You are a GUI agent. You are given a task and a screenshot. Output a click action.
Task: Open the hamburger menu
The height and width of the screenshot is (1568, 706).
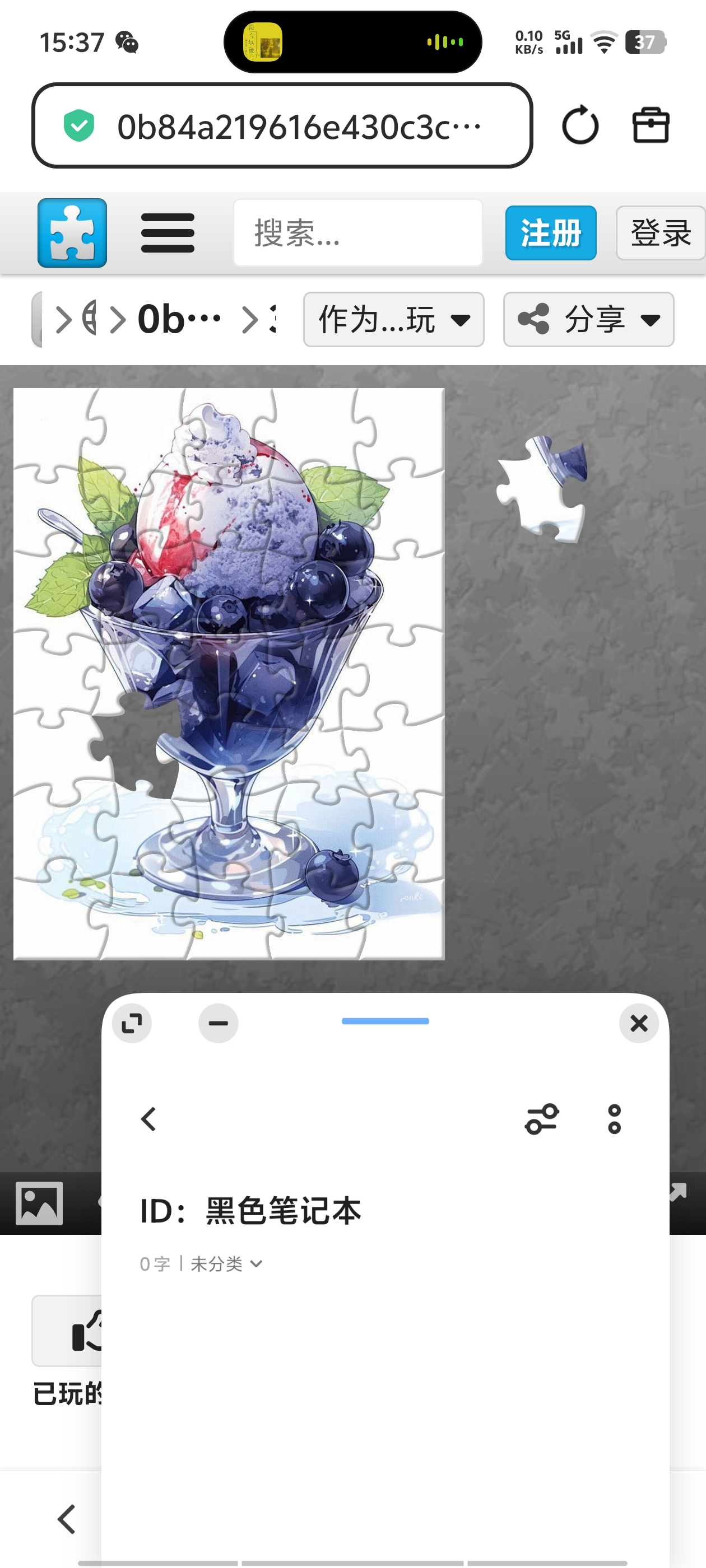click(x=168, y=232)
